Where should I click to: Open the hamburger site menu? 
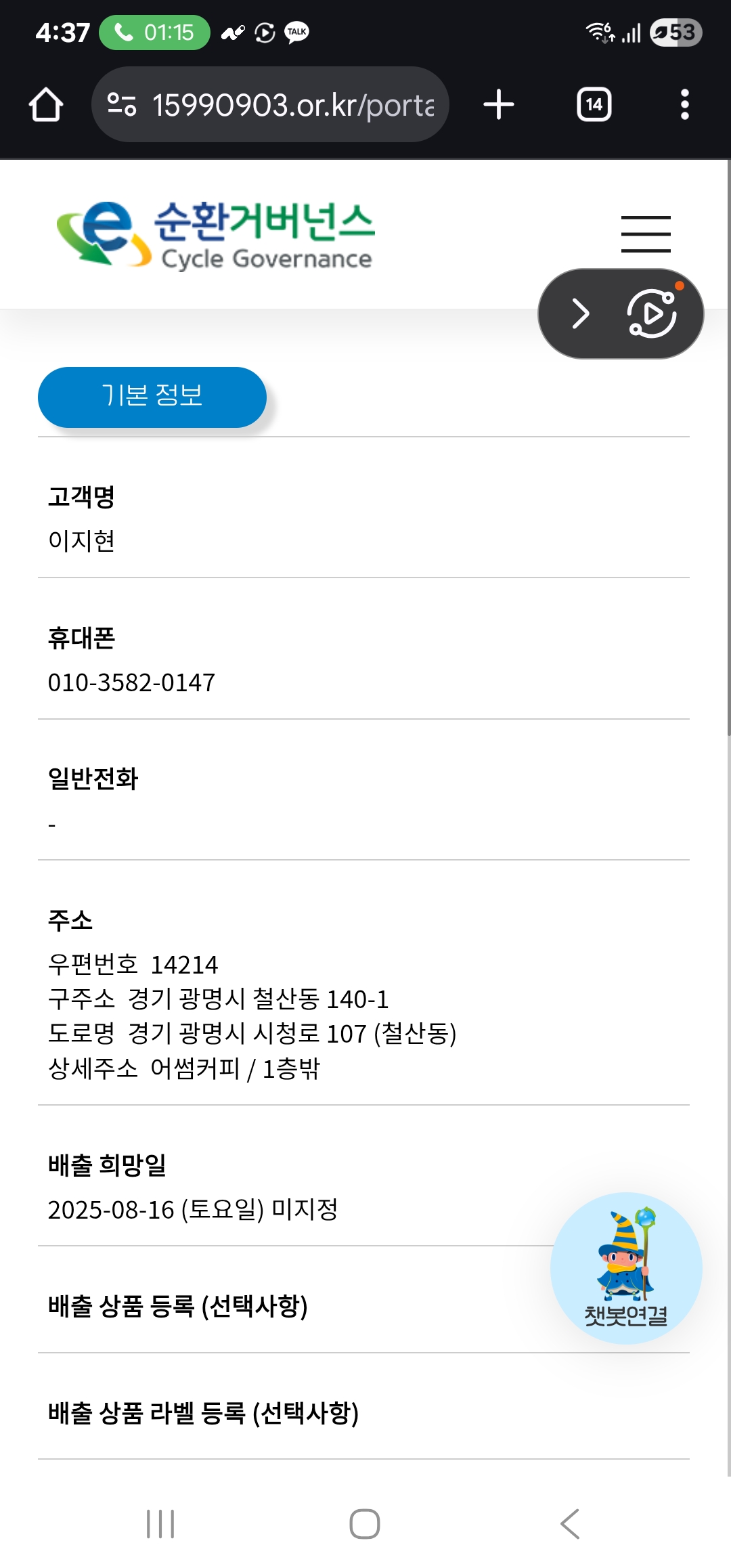[x=646, y=234]
